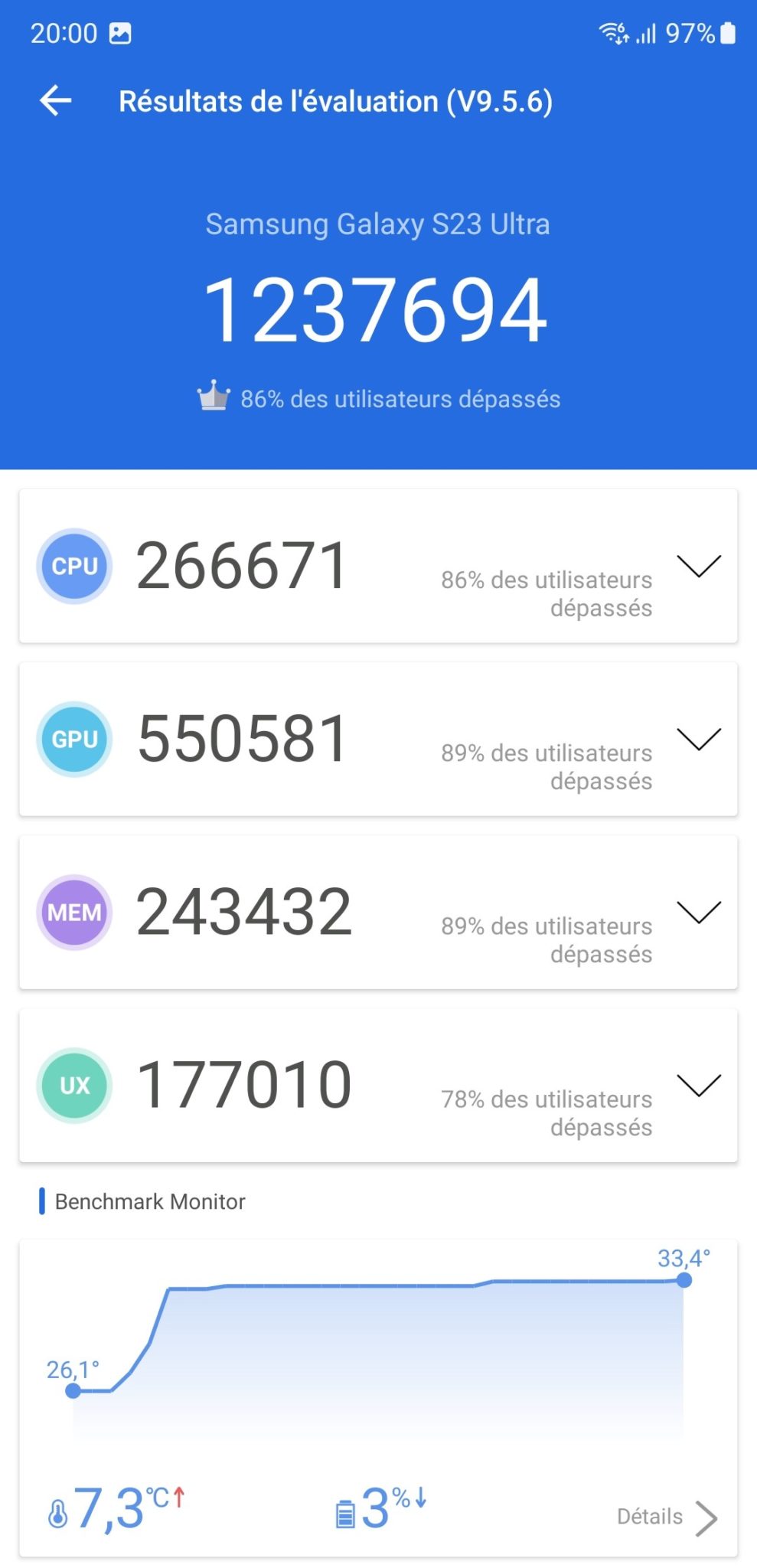
Task: Expand the MEM score section
Action: (x=698, y=913)
